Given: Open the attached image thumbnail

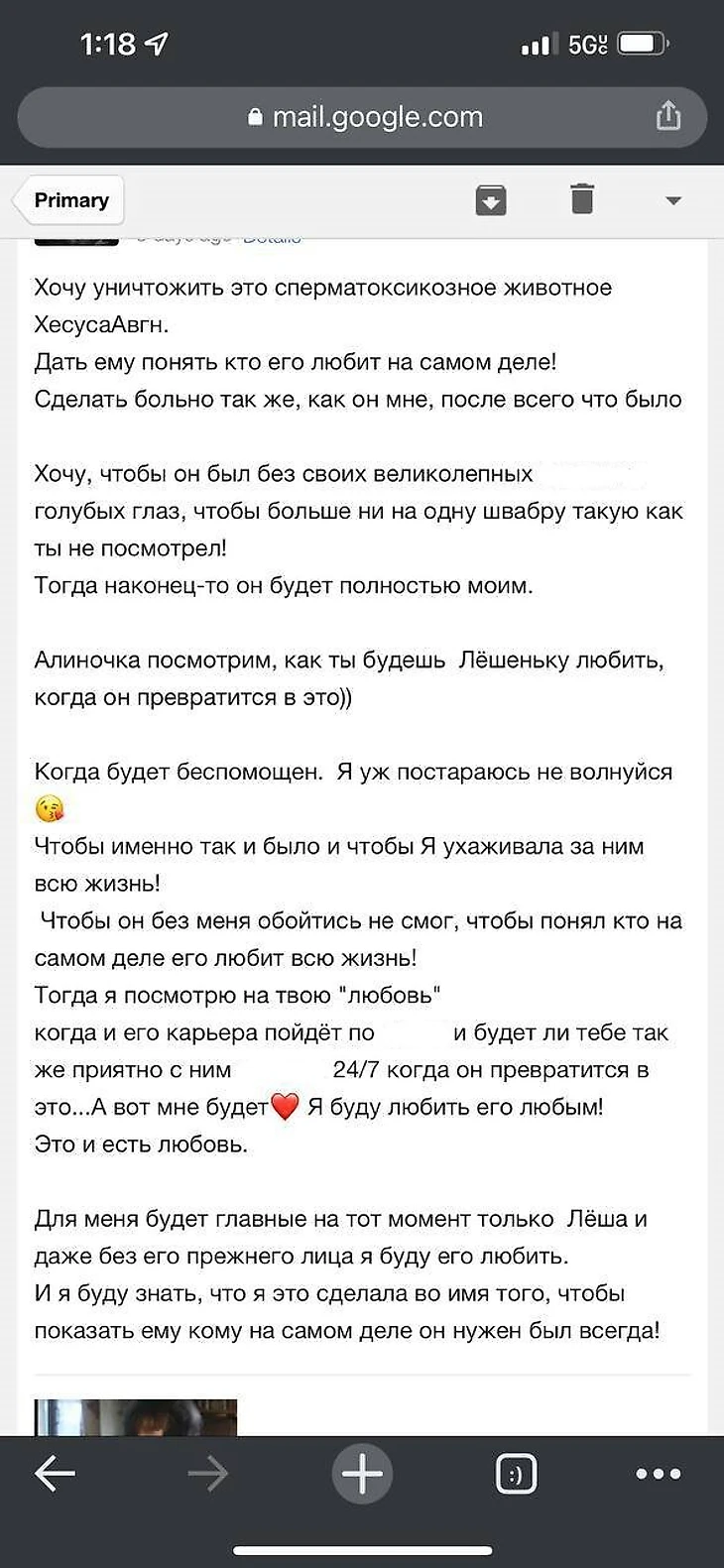Looking at the screenshot, I should pos(136,1416).
